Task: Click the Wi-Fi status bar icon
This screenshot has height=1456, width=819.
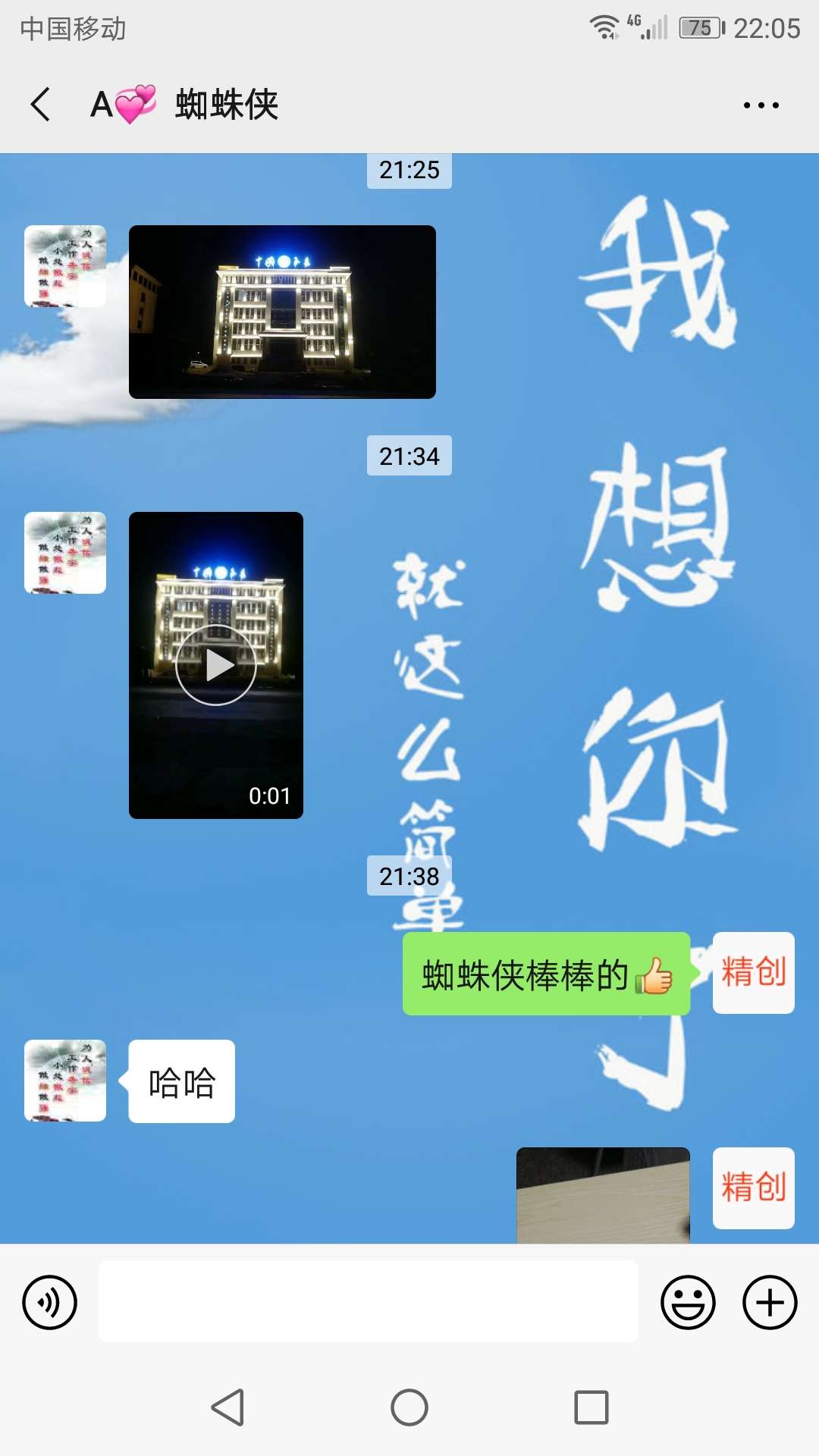Action: click(x=604, y=25)
